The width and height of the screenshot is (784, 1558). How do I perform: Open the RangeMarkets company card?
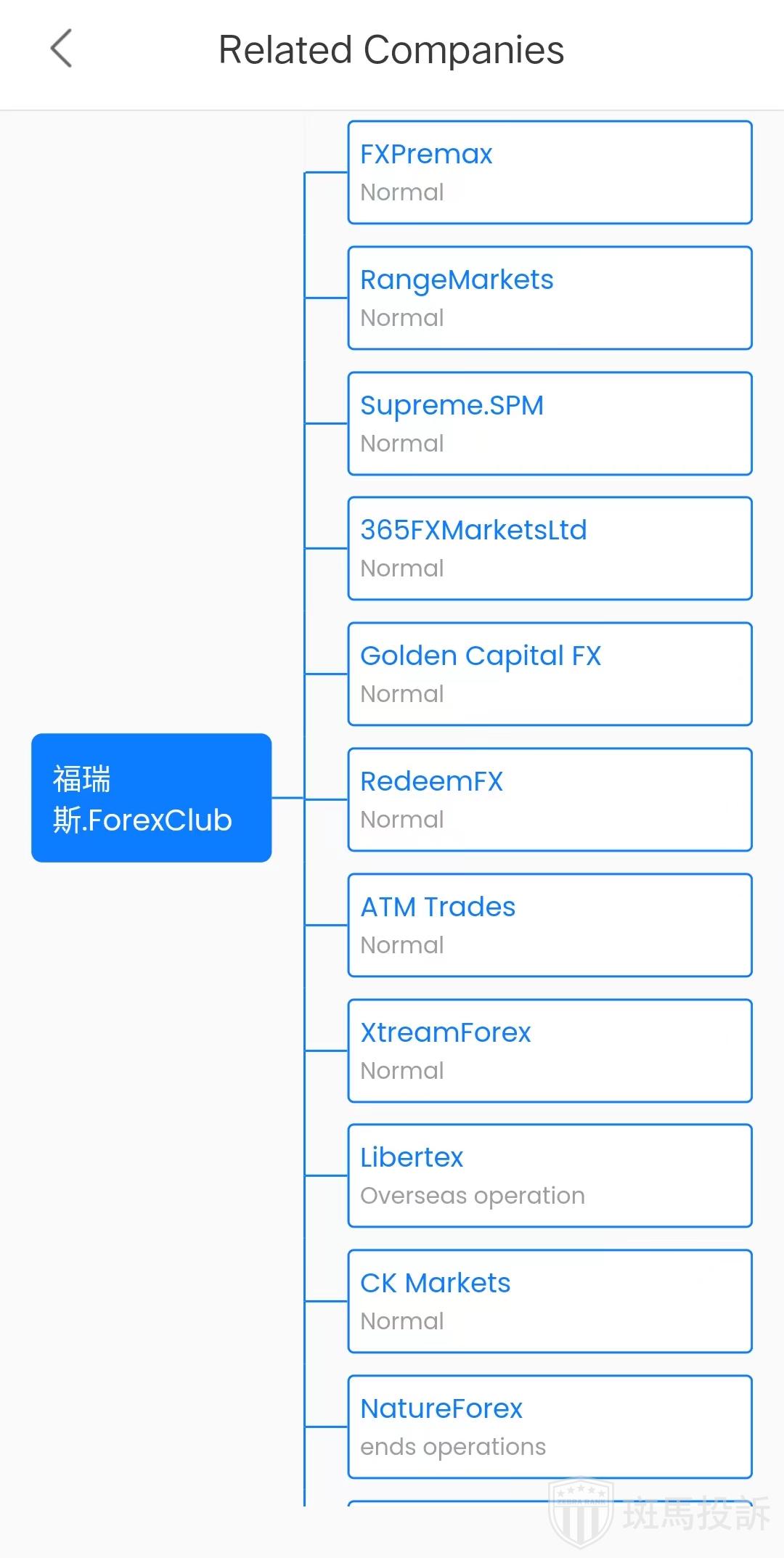click(550, 298)
